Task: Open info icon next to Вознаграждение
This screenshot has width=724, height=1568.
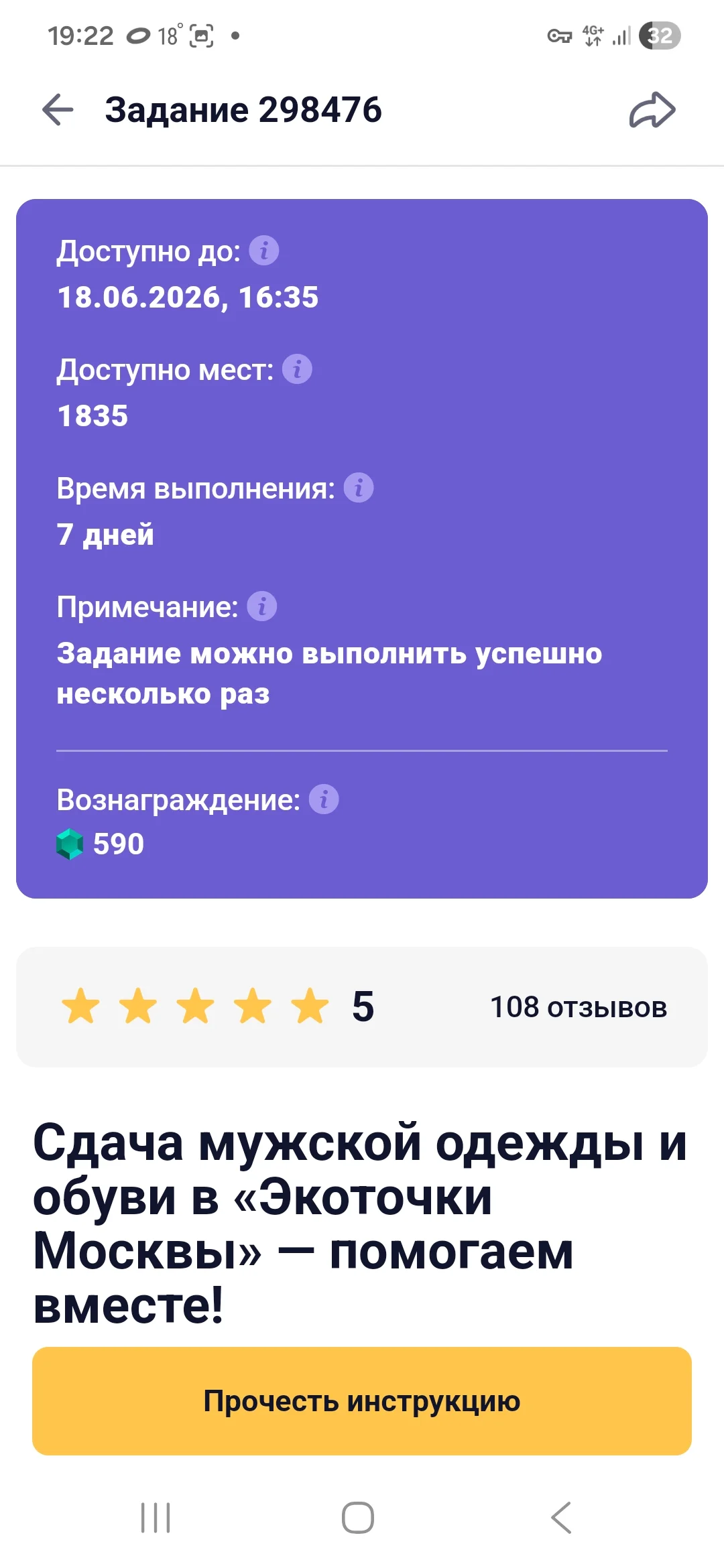Action: coord(324,799)
